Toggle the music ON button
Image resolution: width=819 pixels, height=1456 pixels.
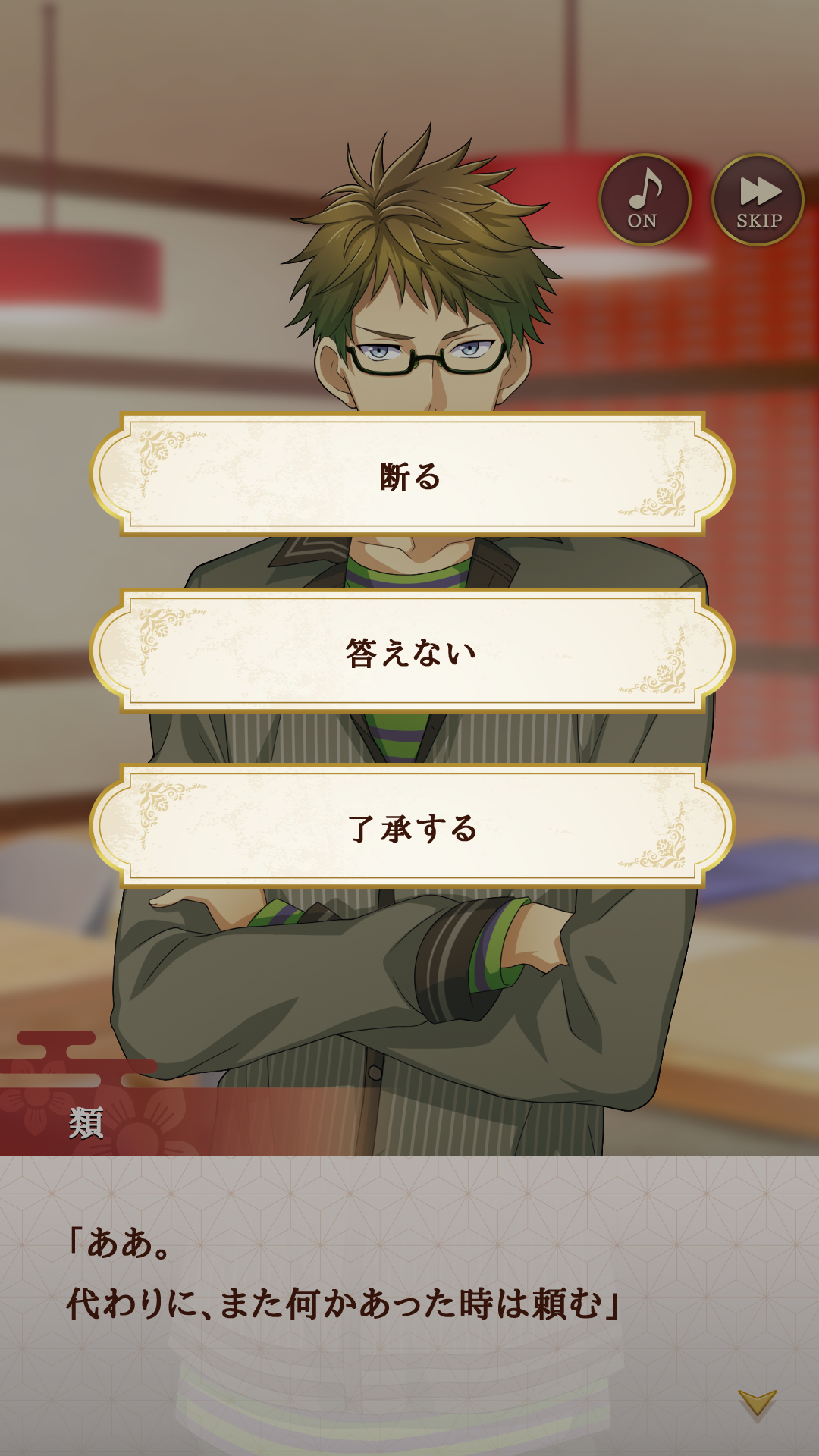click(x=645, y=200)
